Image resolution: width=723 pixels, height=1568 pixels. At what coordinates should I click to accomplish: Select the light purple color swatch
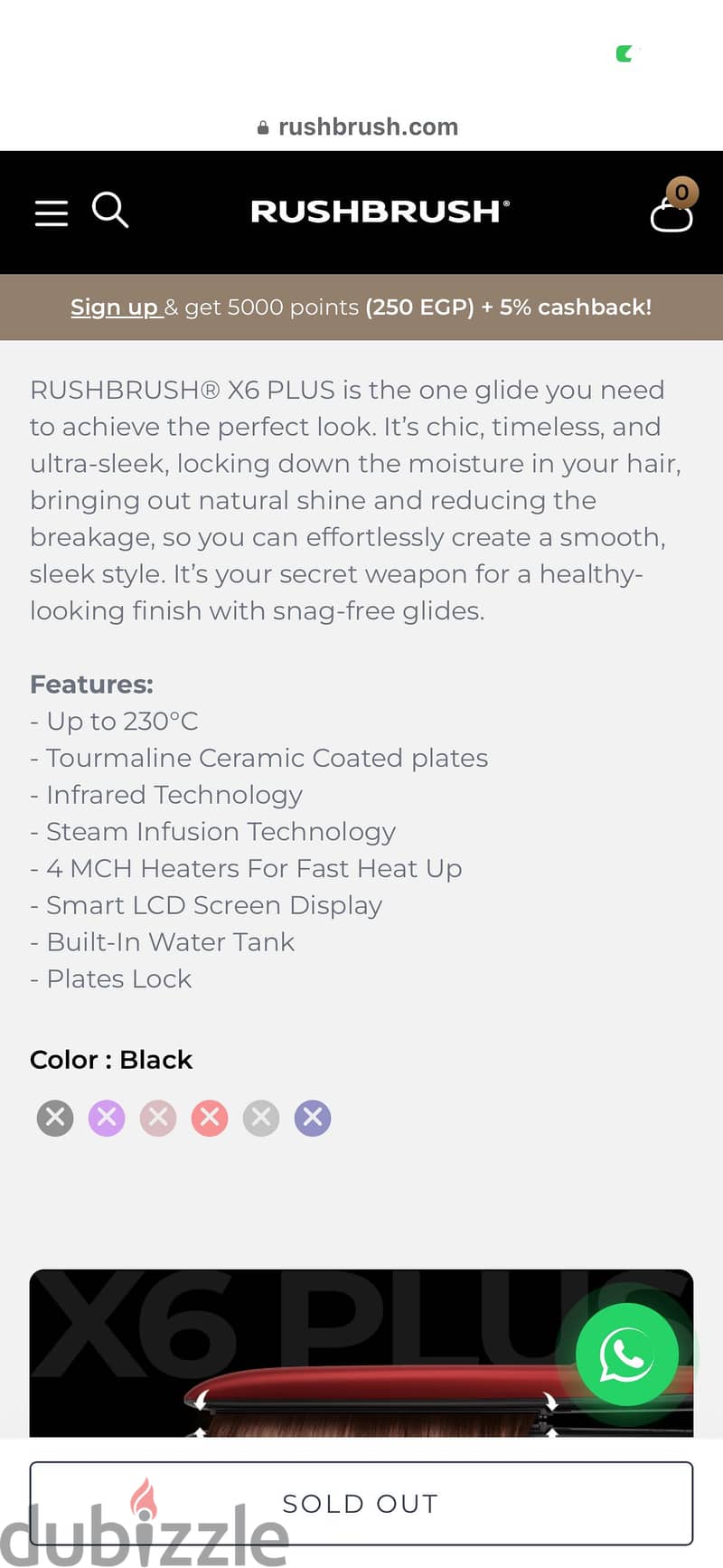point(107,1118)
